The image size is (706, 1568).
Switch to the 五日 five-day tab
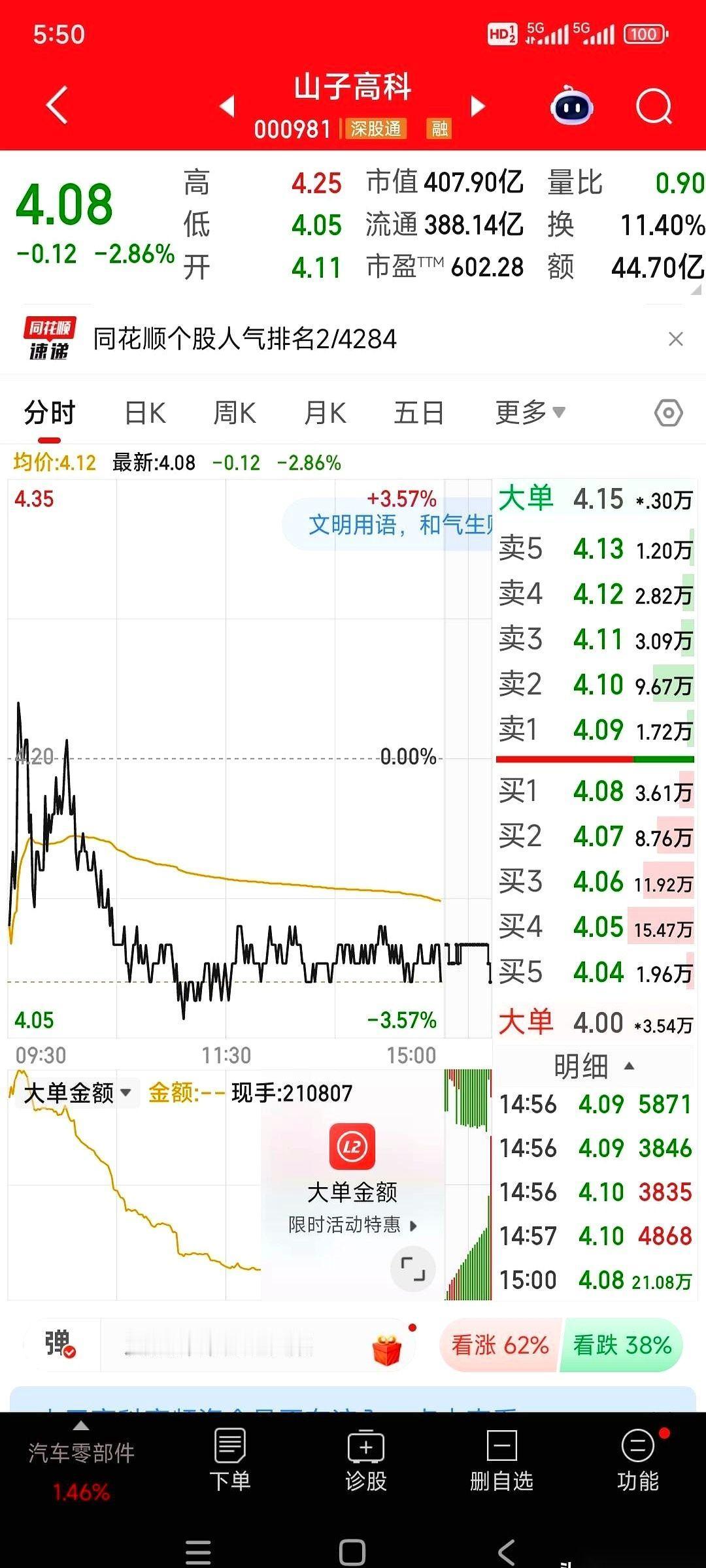pyautogui.click(x=418, y=412)
